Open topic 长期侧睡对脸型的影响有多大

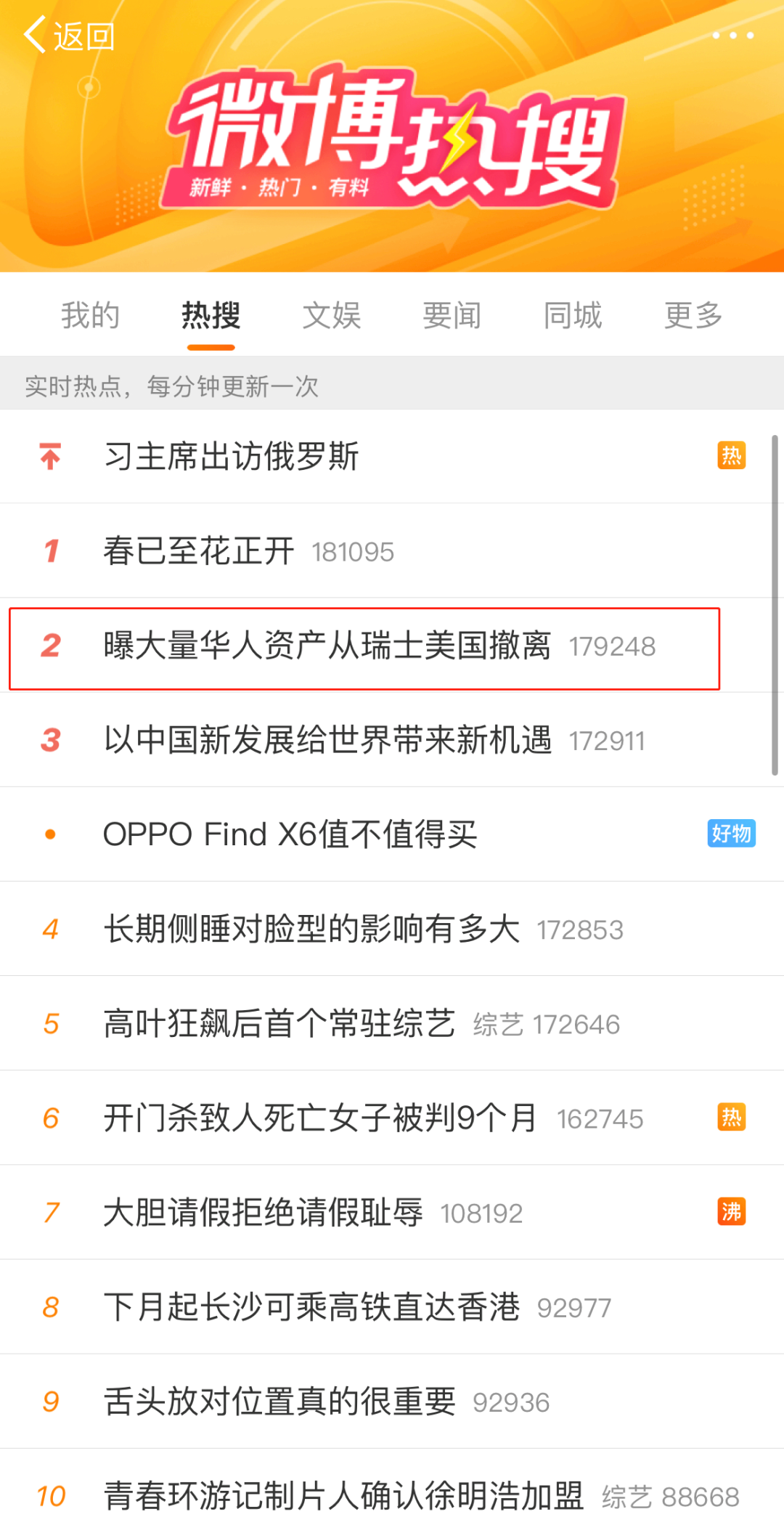pyautogui.click(x=312, y=929)
